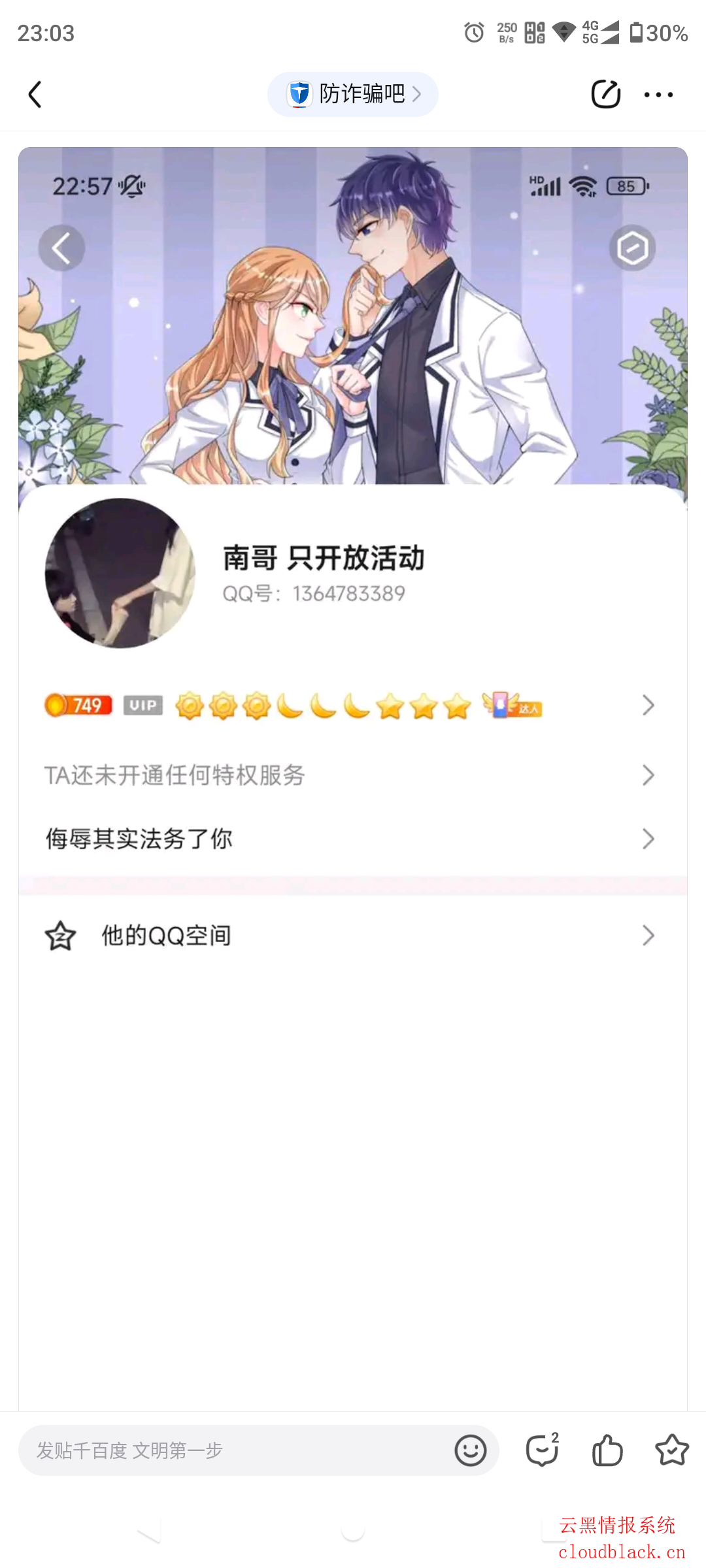Open the emoji picker in the reply bar
Viewport: 706px width, 1568px height.
(471, 1451)
